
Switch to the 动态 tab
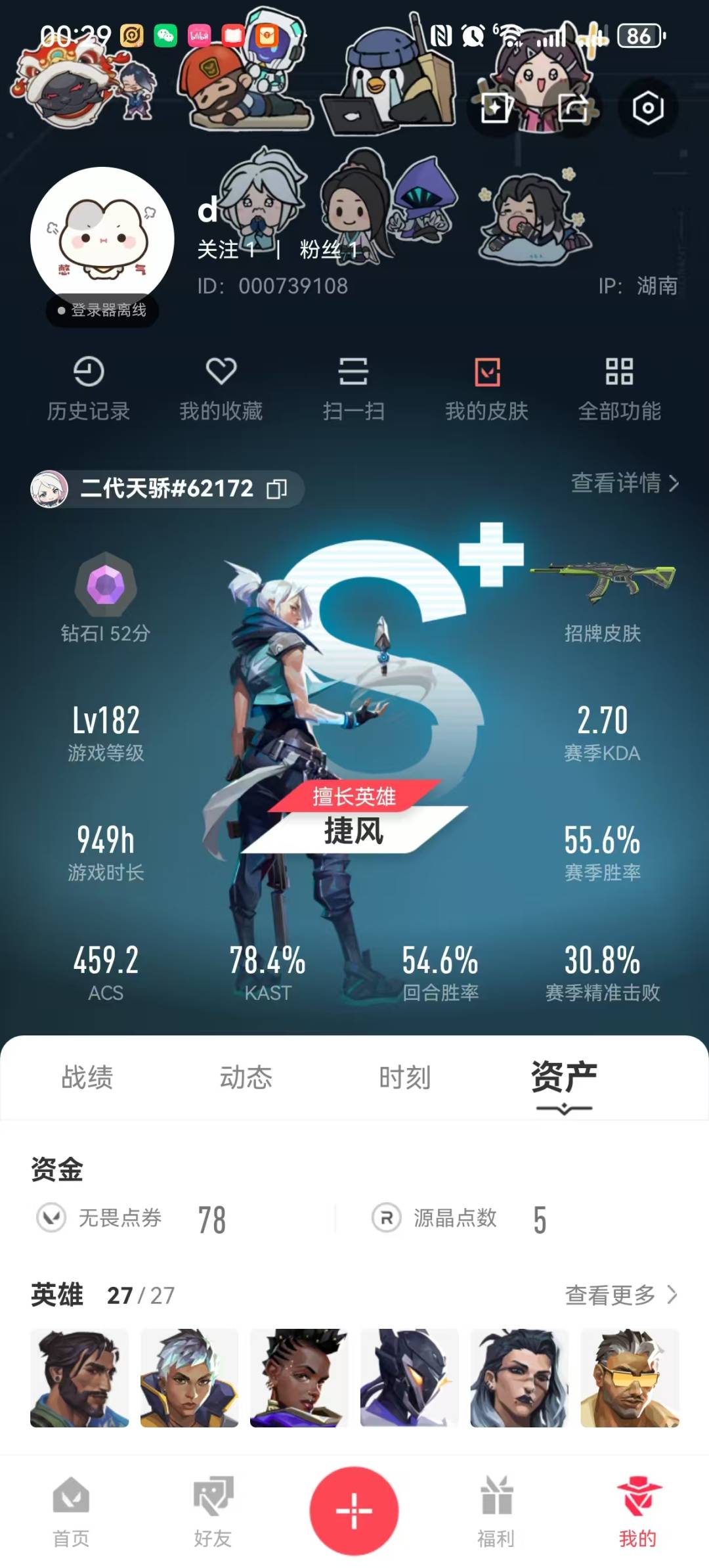pos(246,1078)
